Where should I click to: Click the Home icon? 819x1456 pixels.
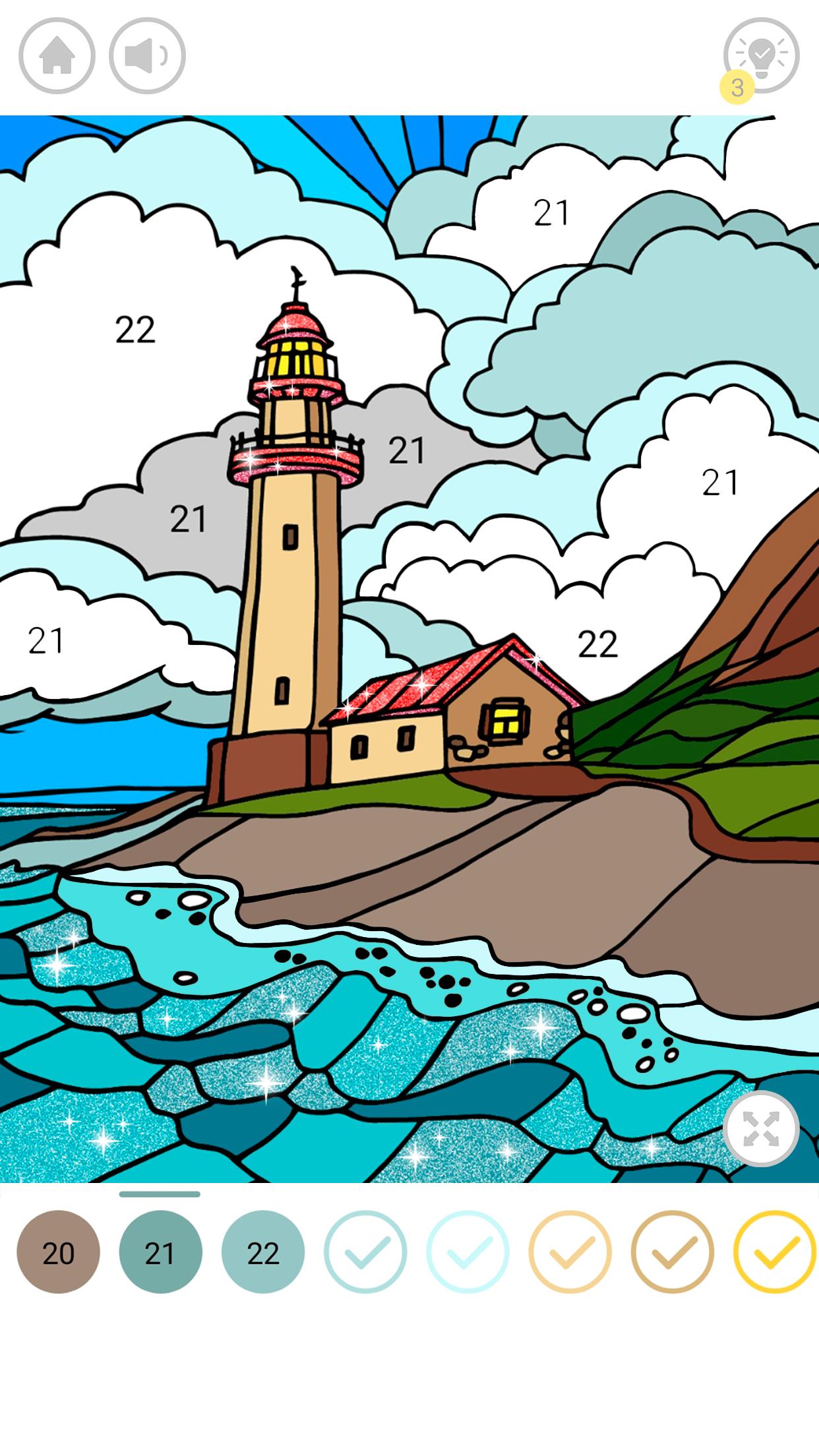pos(57,55)
